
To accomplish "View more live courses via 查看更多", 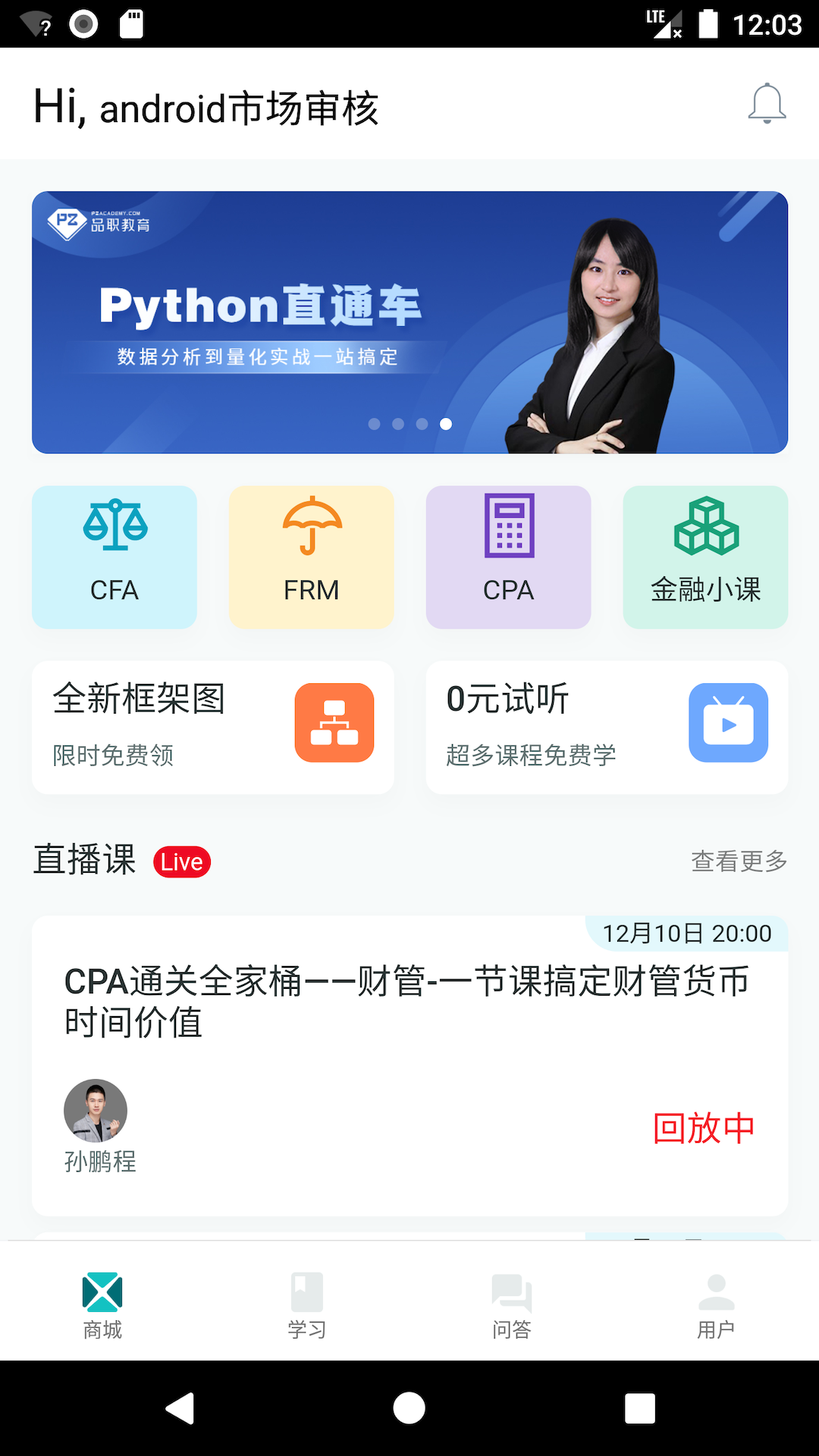I will pyautogui.click(x=739, y=861).
